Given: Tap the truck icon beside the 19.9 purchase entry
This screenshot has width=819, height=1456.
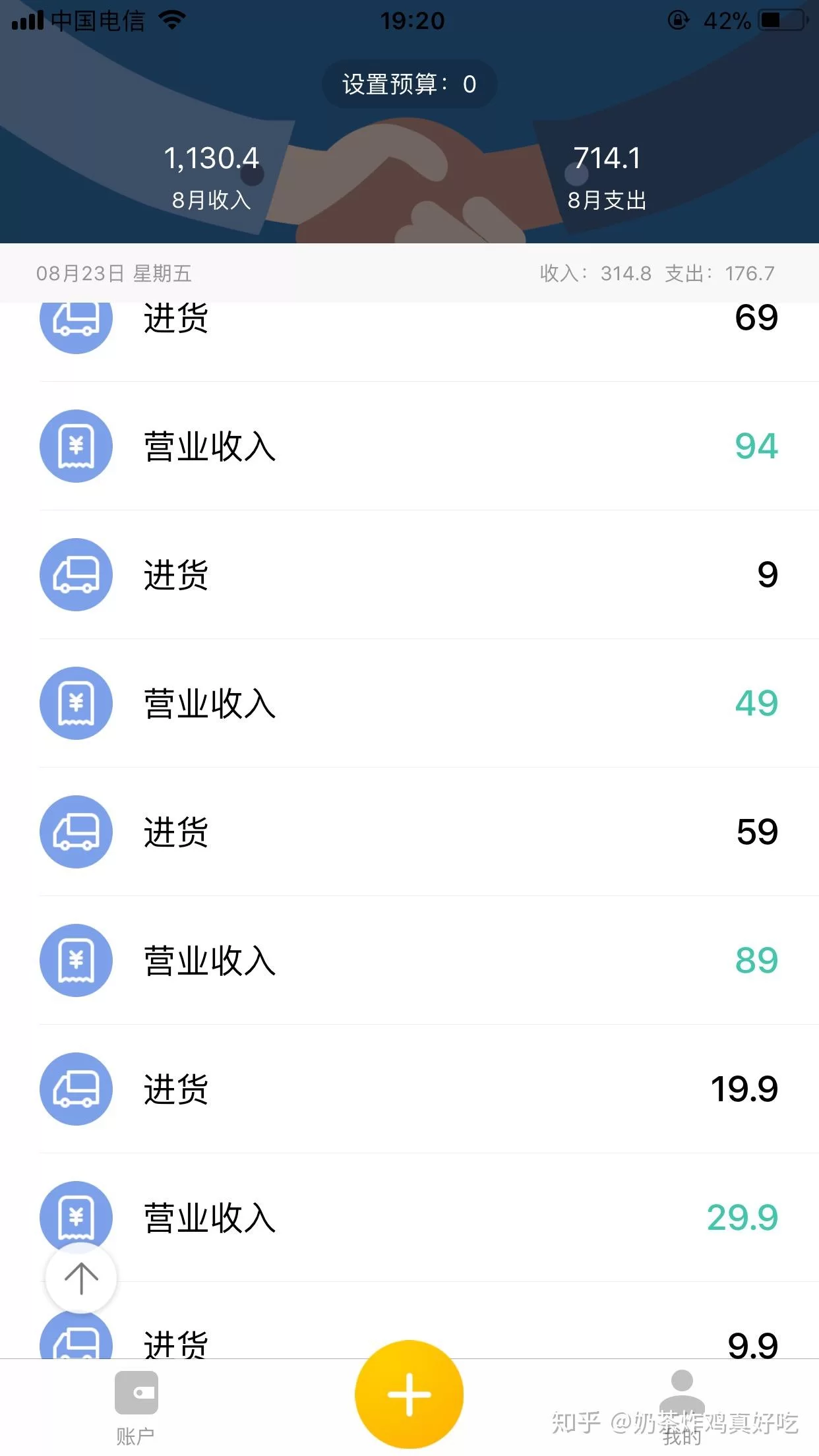Looking at the screenshot, I should 76,1089.
